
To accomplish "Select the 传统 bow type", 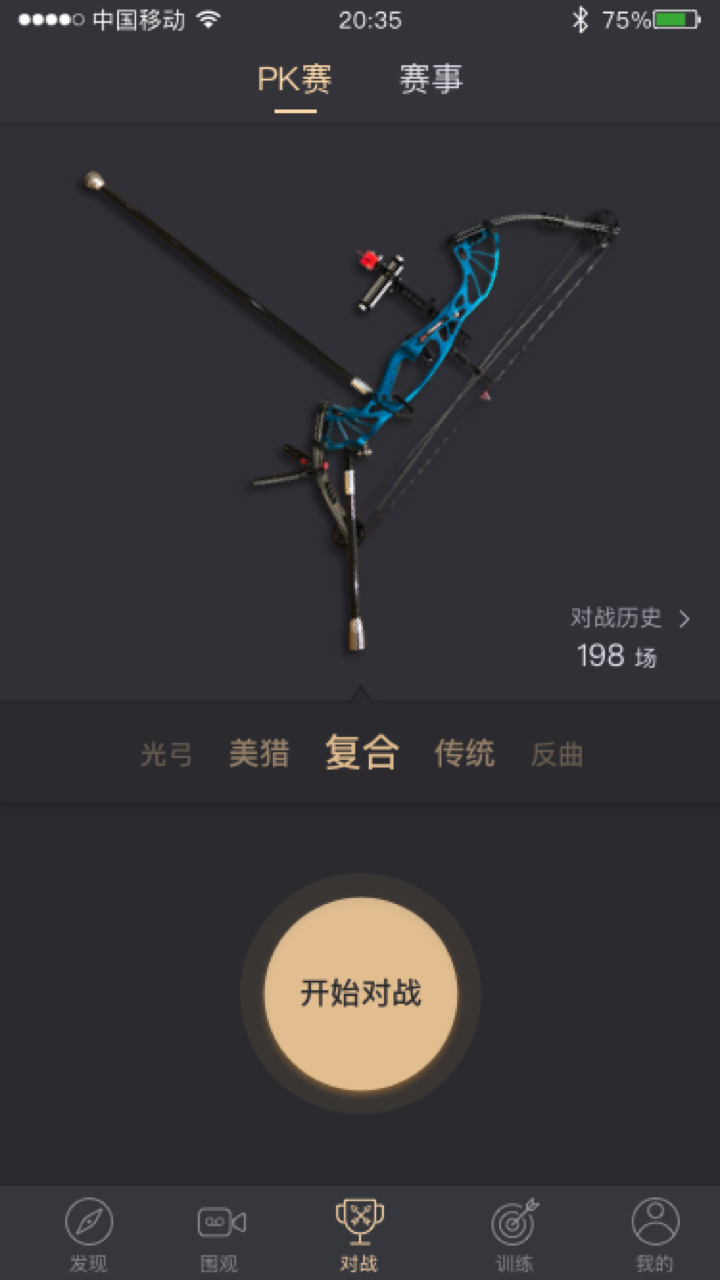I will coord(464,753).
